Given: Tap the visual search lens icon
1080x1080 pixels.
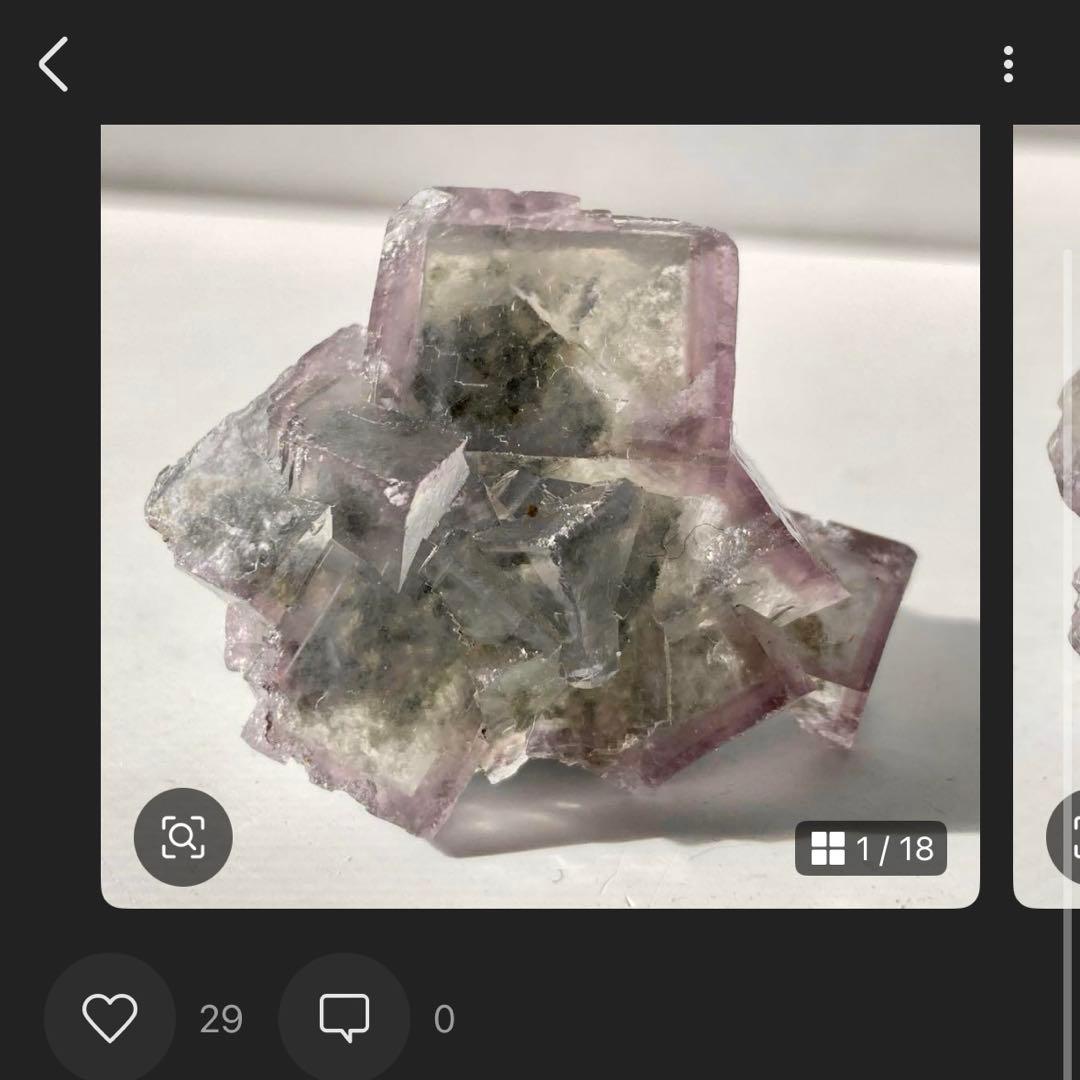Looking at the screenshot, I should click(x=183, y=837).
